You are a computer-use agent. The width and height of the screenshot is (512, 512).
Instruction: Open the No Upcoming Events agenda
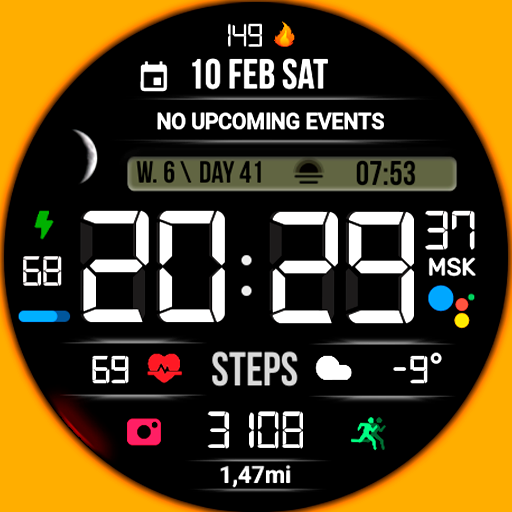270,121
